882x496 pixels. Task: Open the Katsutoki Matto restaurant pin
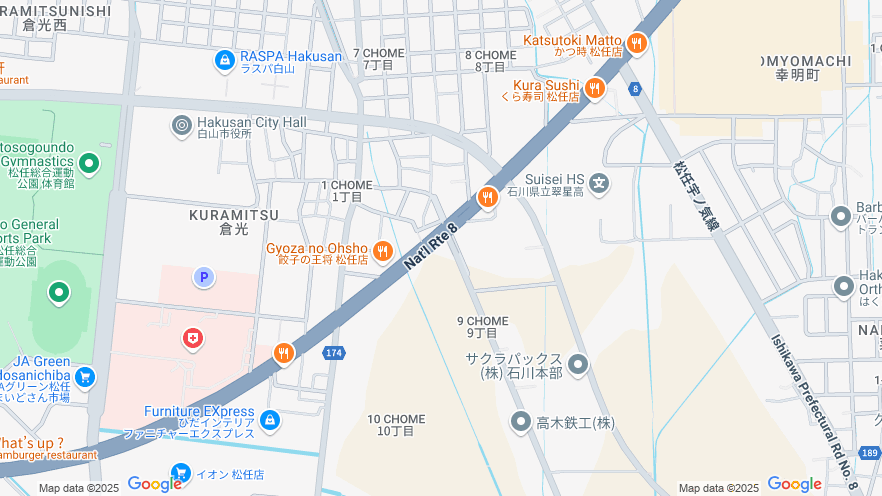coord(636,44)
